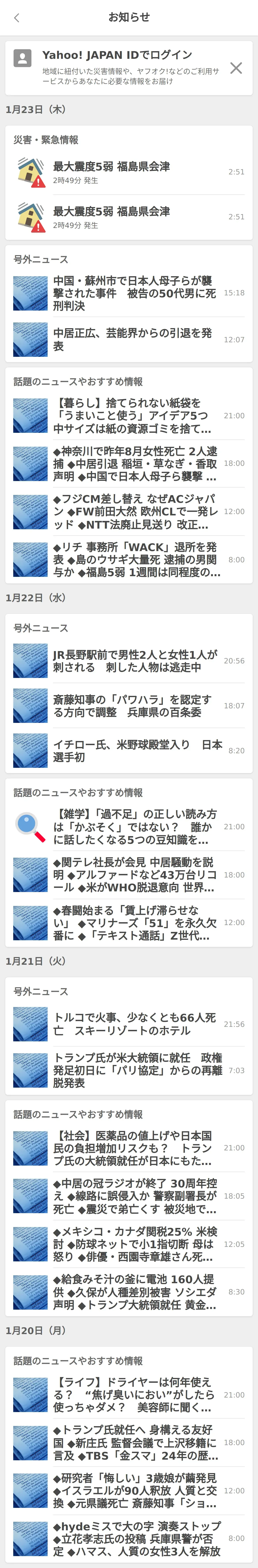Read the 【ライフ】ドライヤーは何年使える article
The width and height of the screenshot is (258, 1568).
(134, 1394)
